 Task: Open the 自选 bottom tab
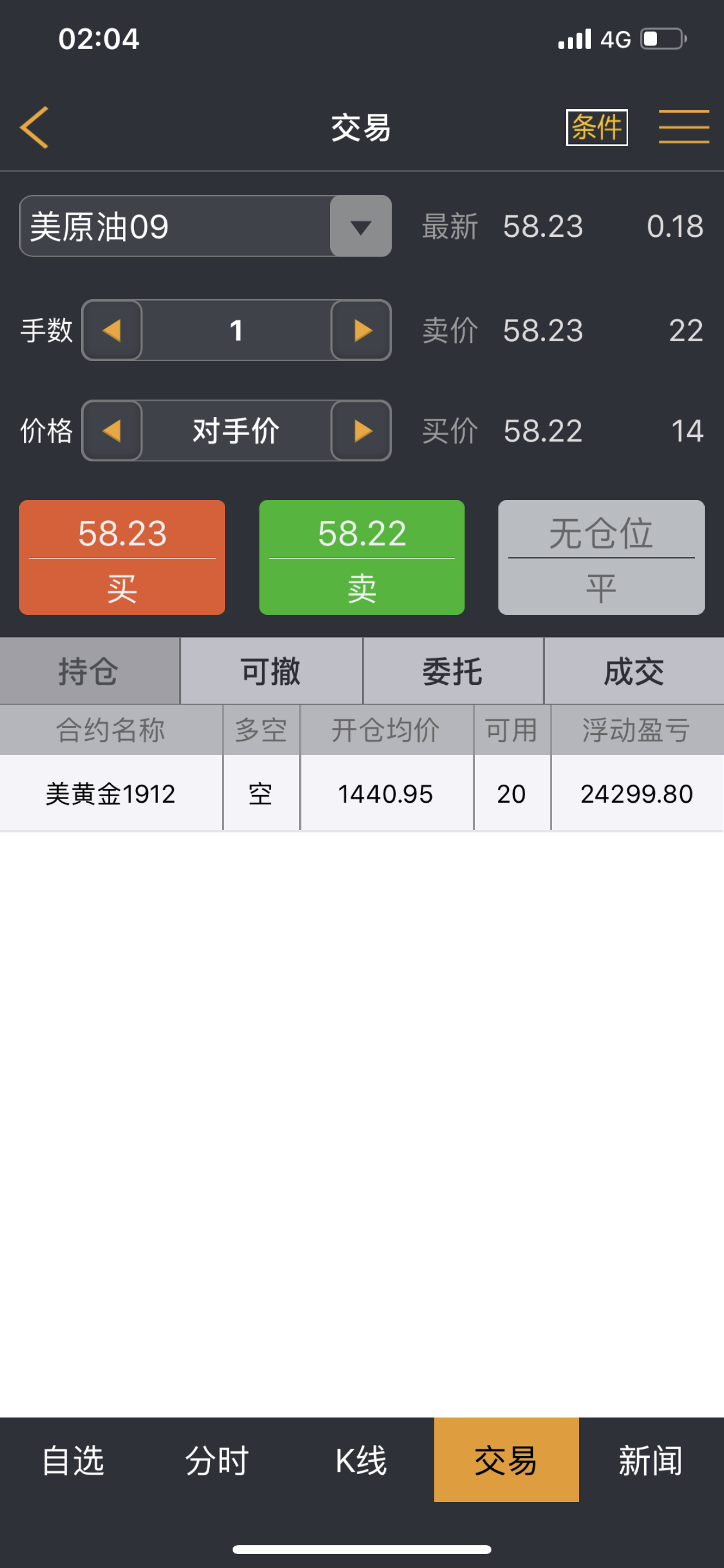[x=72, y=1460]
